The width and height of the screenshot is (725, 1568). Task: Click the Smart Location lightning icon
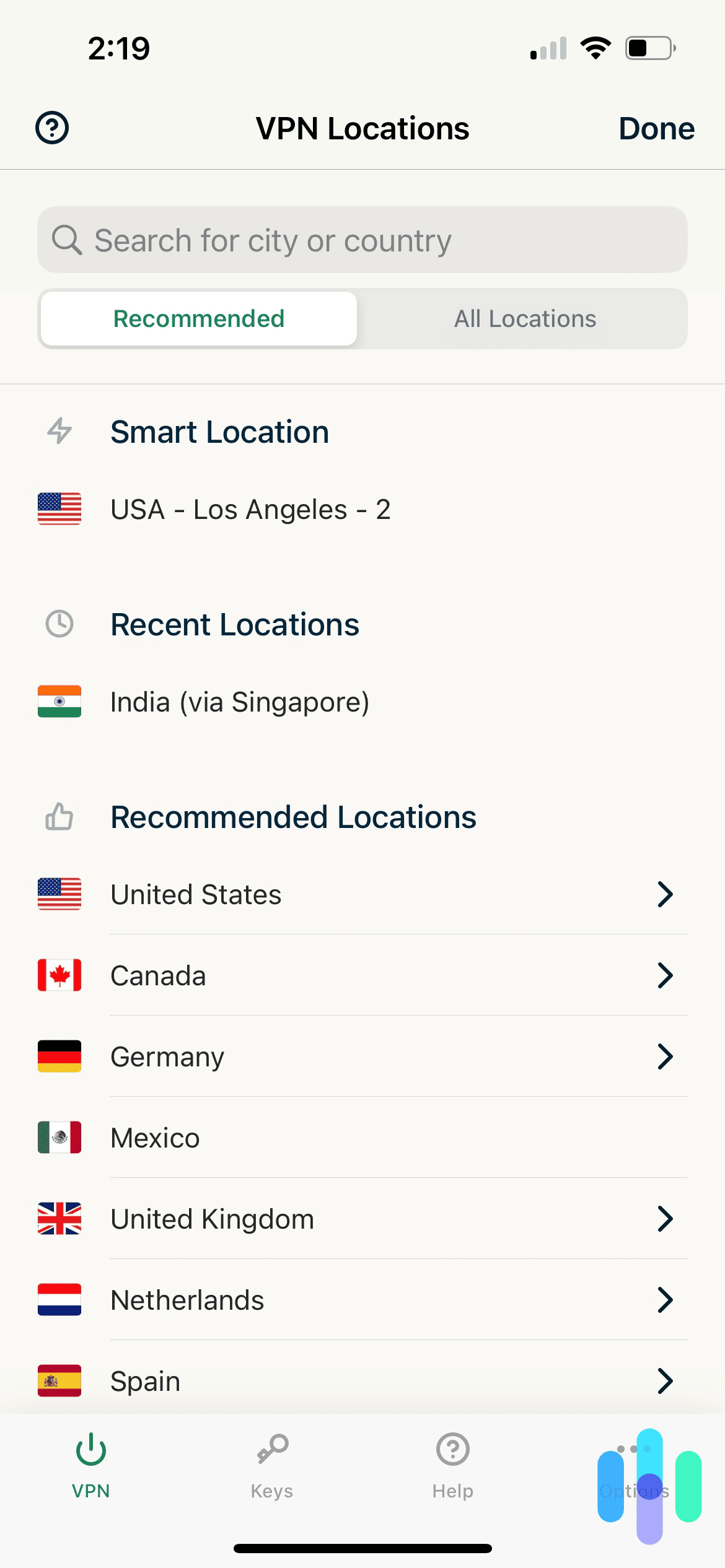(x=59, y=432)
